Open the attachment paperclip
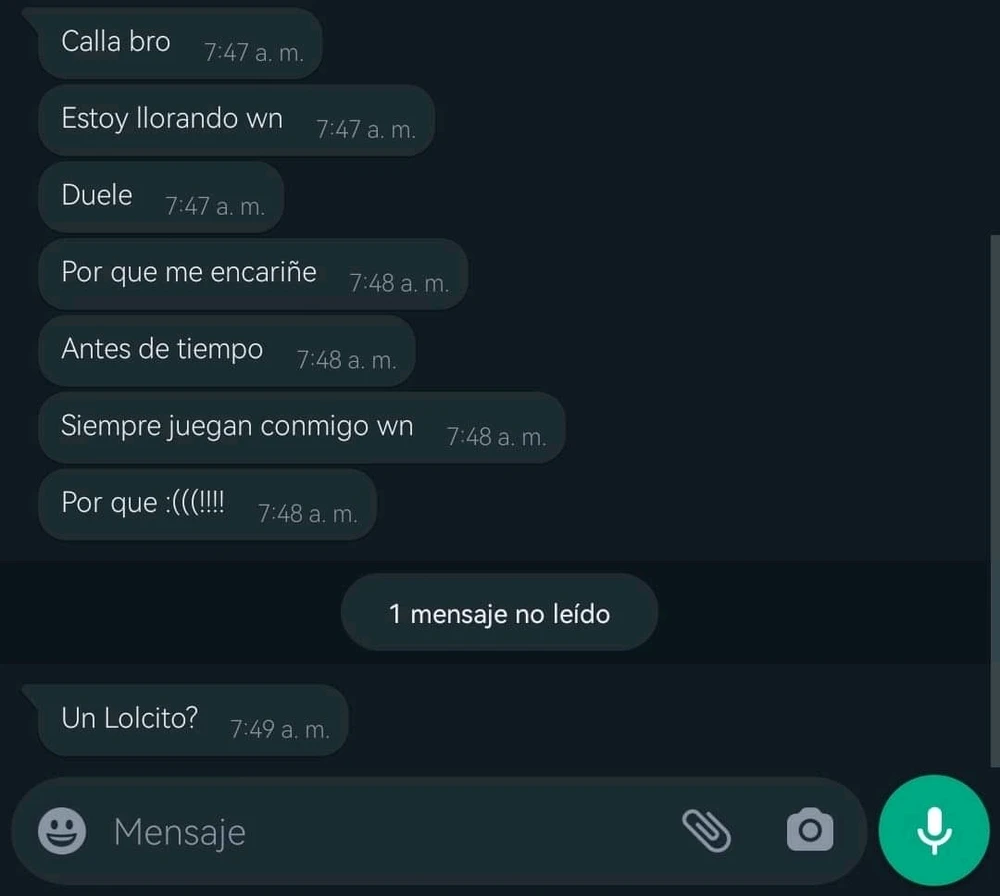Image resolution: width=1000 pixels, height=896 pixels. 706,830
